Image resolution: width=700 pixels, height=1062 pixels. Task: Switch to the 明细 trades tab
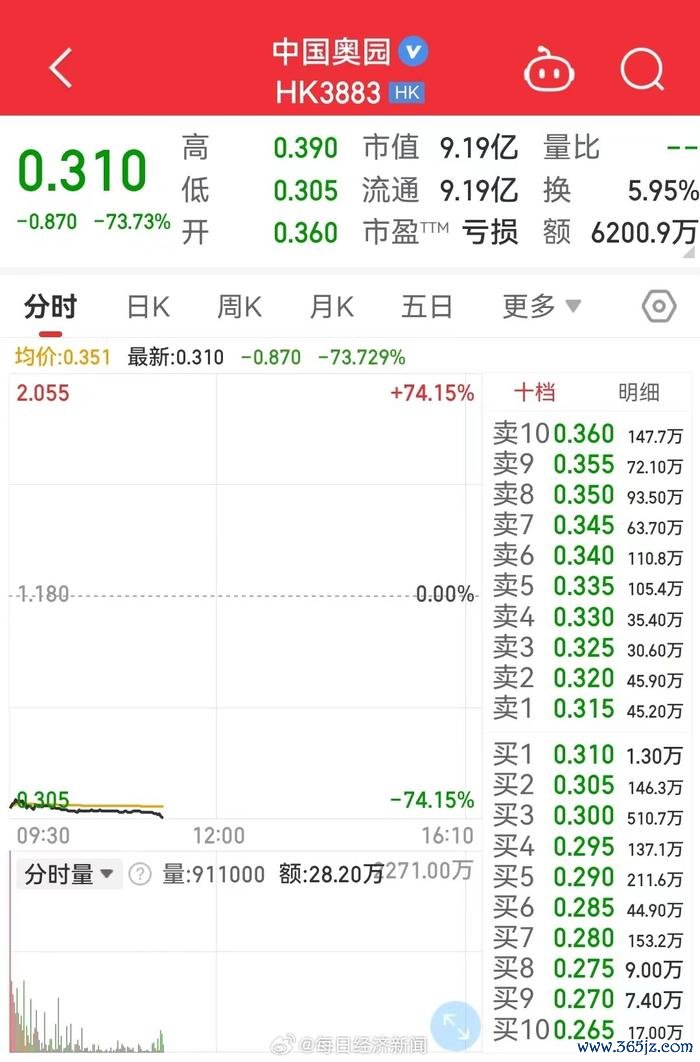pos(639,393)
